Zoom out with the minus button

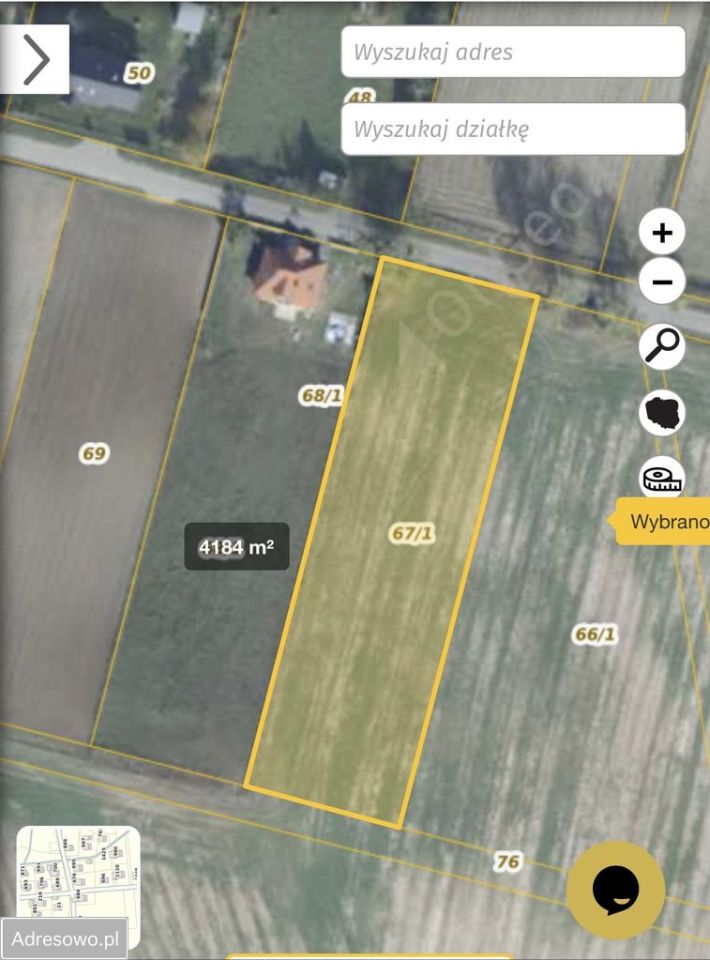pyautogui.click(x=662, y=282)
